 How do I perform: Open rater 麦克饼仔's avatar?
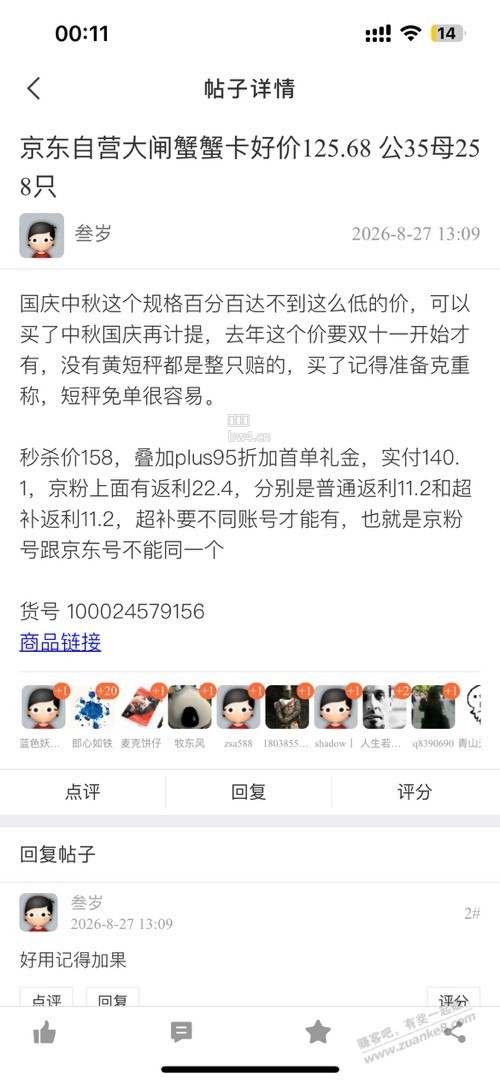coord(142,707)
